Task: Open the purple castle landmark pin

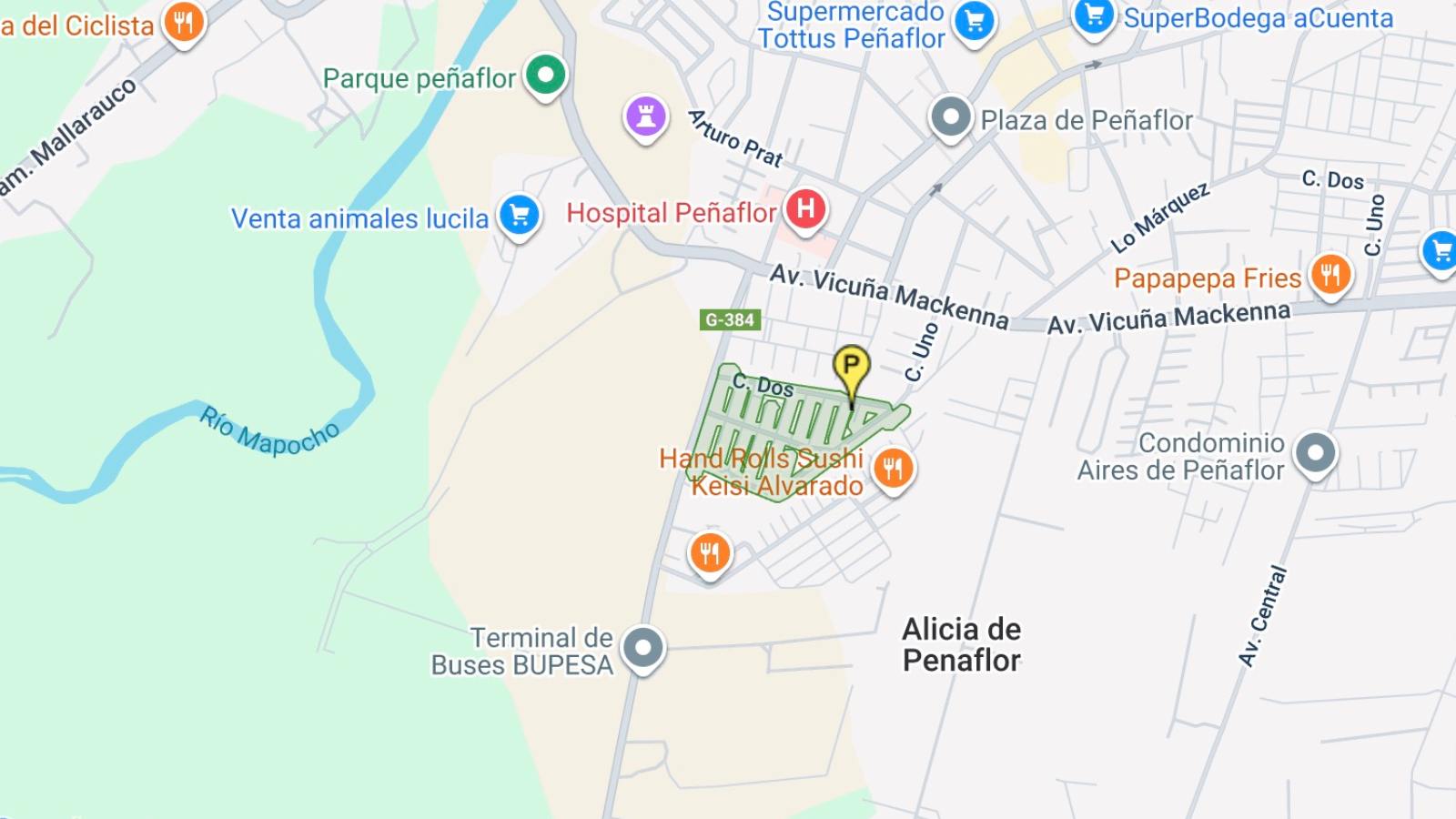Action: [646, 116]
